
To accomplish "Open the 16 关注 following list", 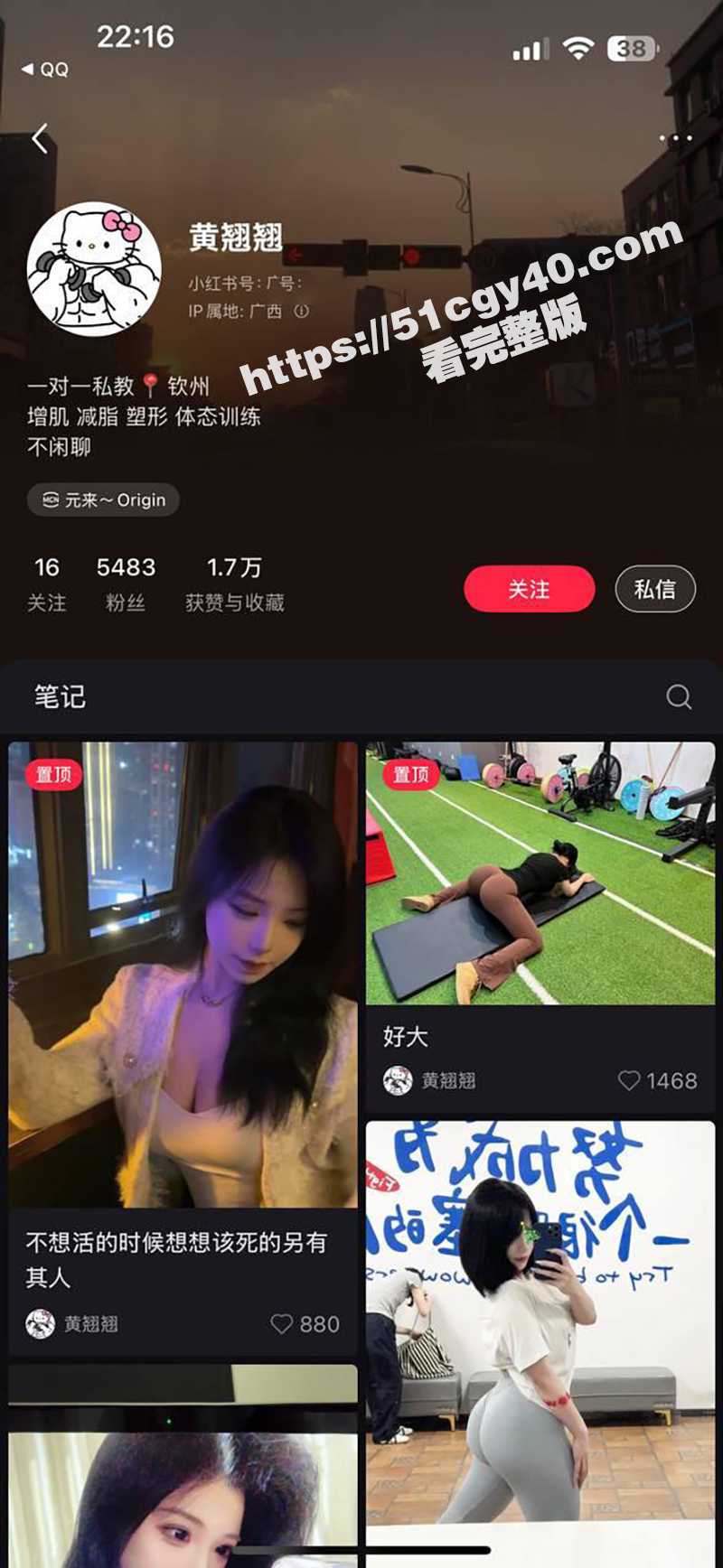I will pos(46,582).
